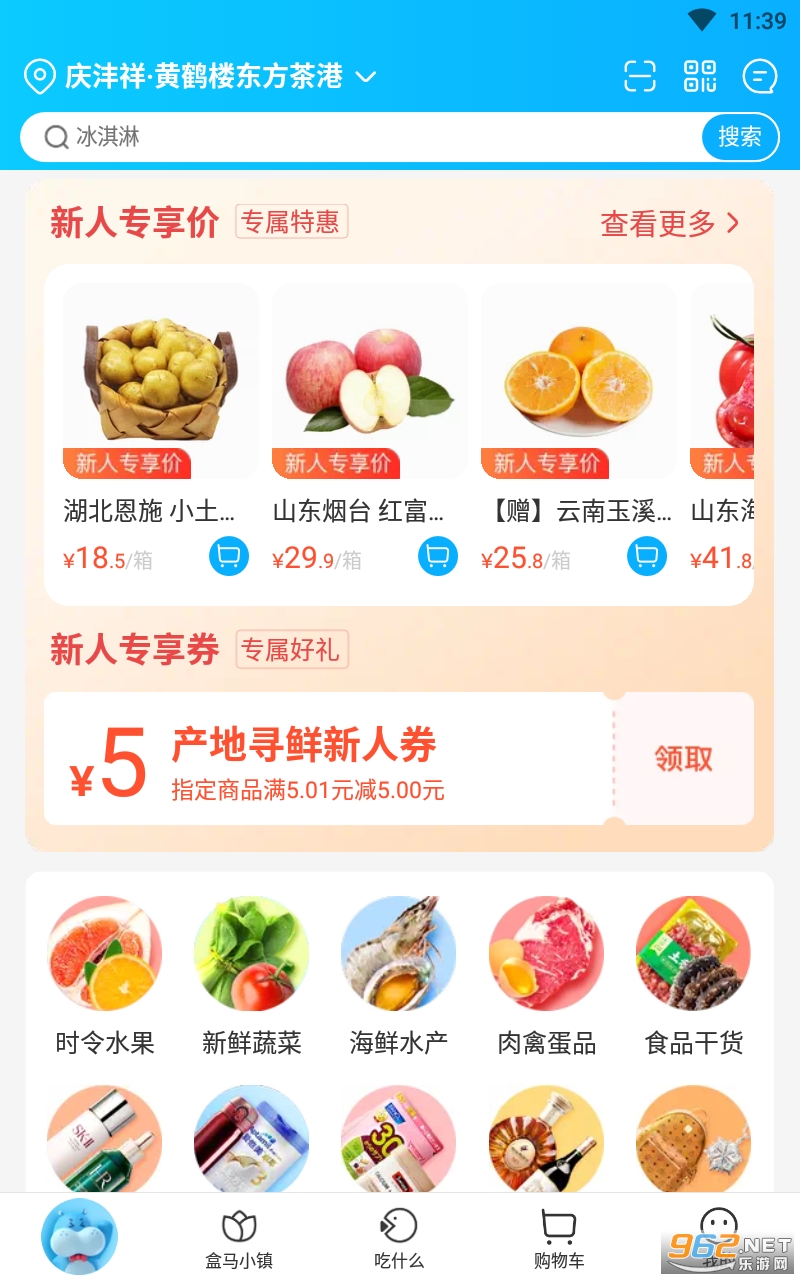Open the 购物车 tab
The image size is (800, 1280).
click(559, 1238)
